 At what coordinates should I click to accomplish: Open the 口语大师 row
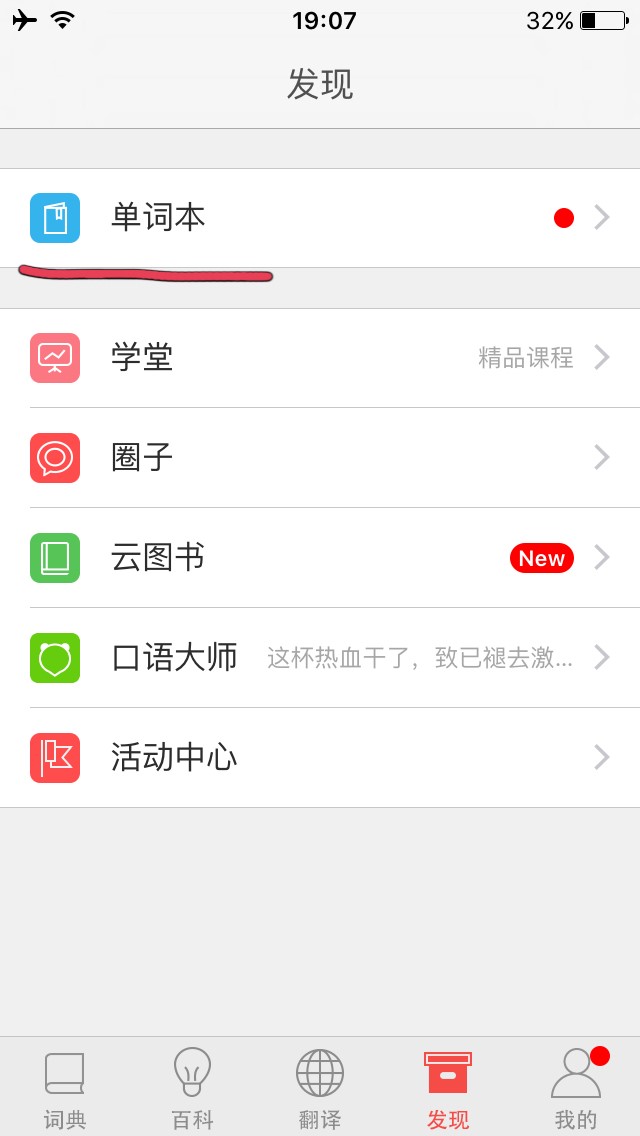[320, 657]
